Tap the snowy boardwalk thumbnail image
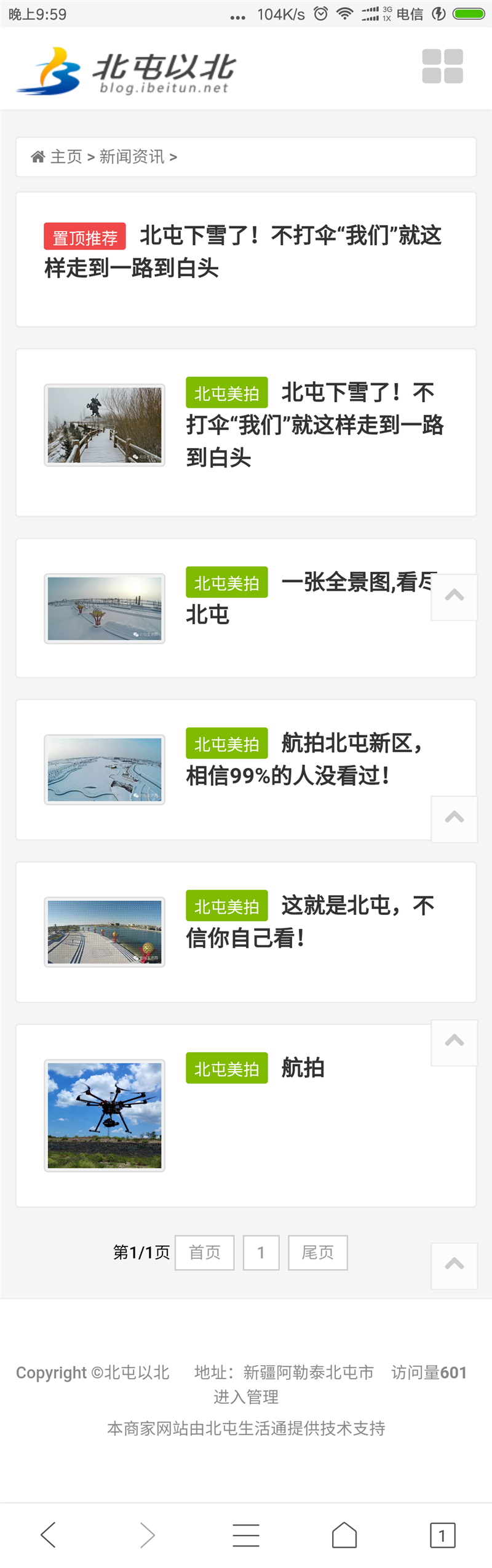 (105, 425)
